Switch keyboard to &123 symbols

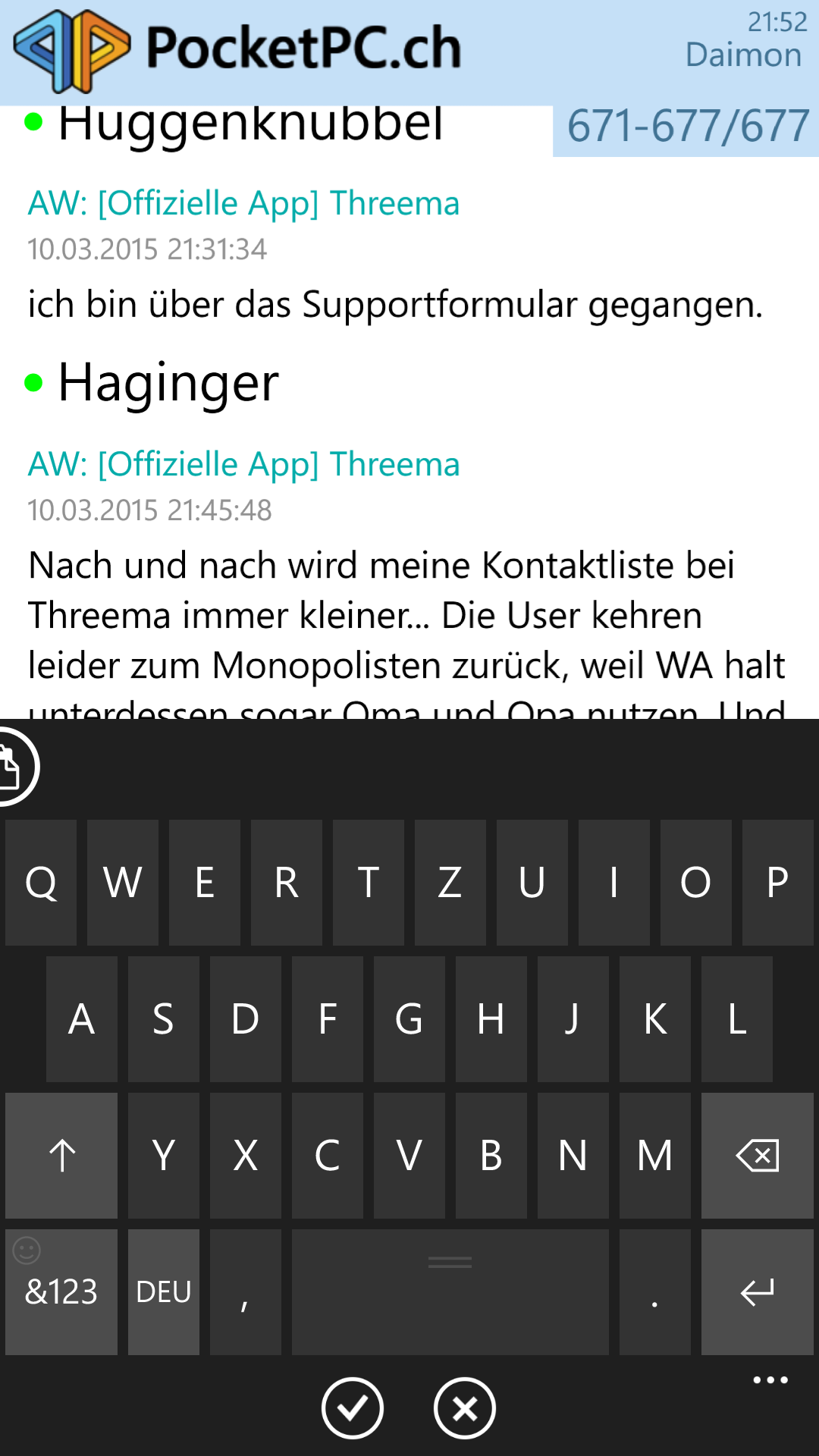coord(61,1292)
